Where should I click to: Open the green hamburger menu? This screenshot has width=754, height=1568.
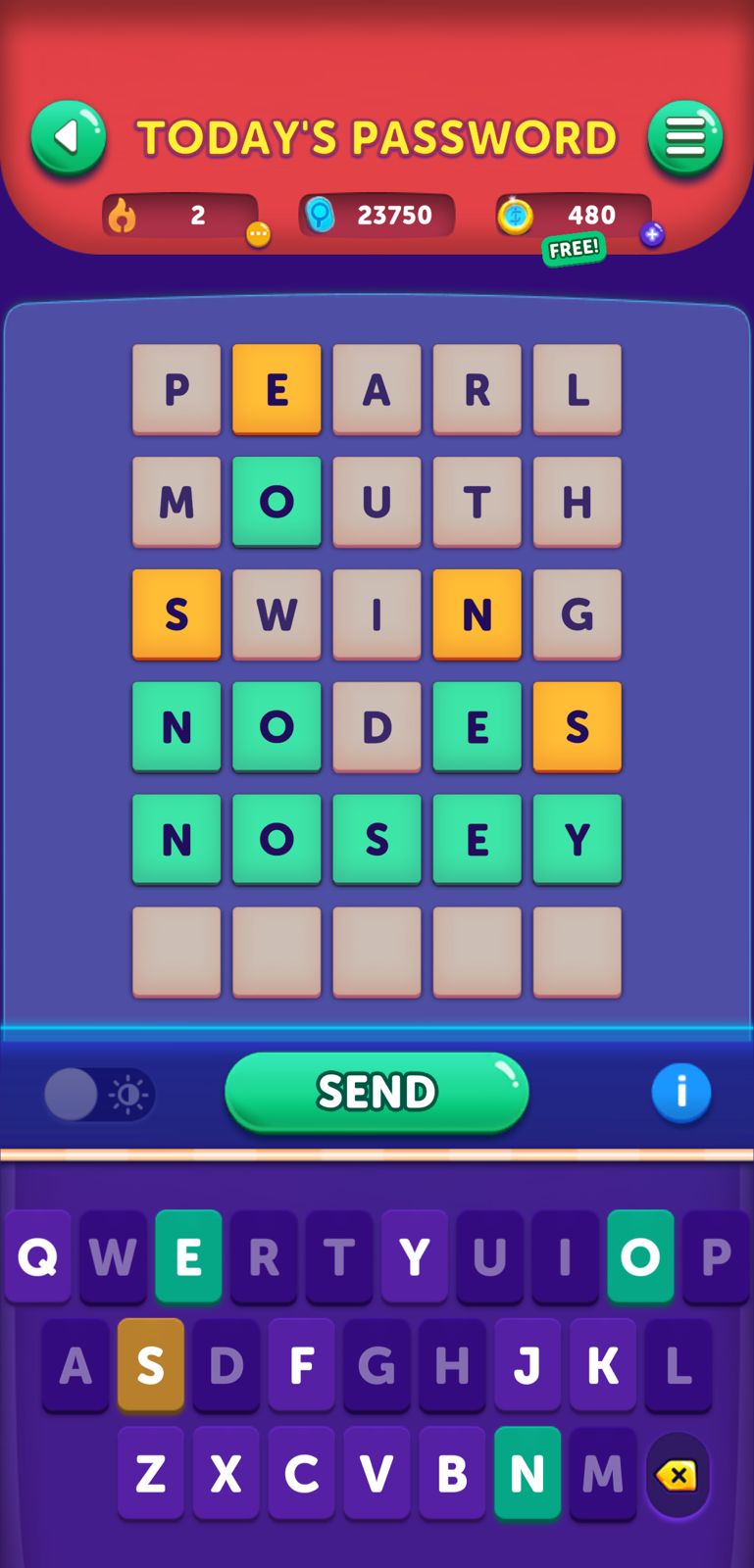(x=684, y=138)
